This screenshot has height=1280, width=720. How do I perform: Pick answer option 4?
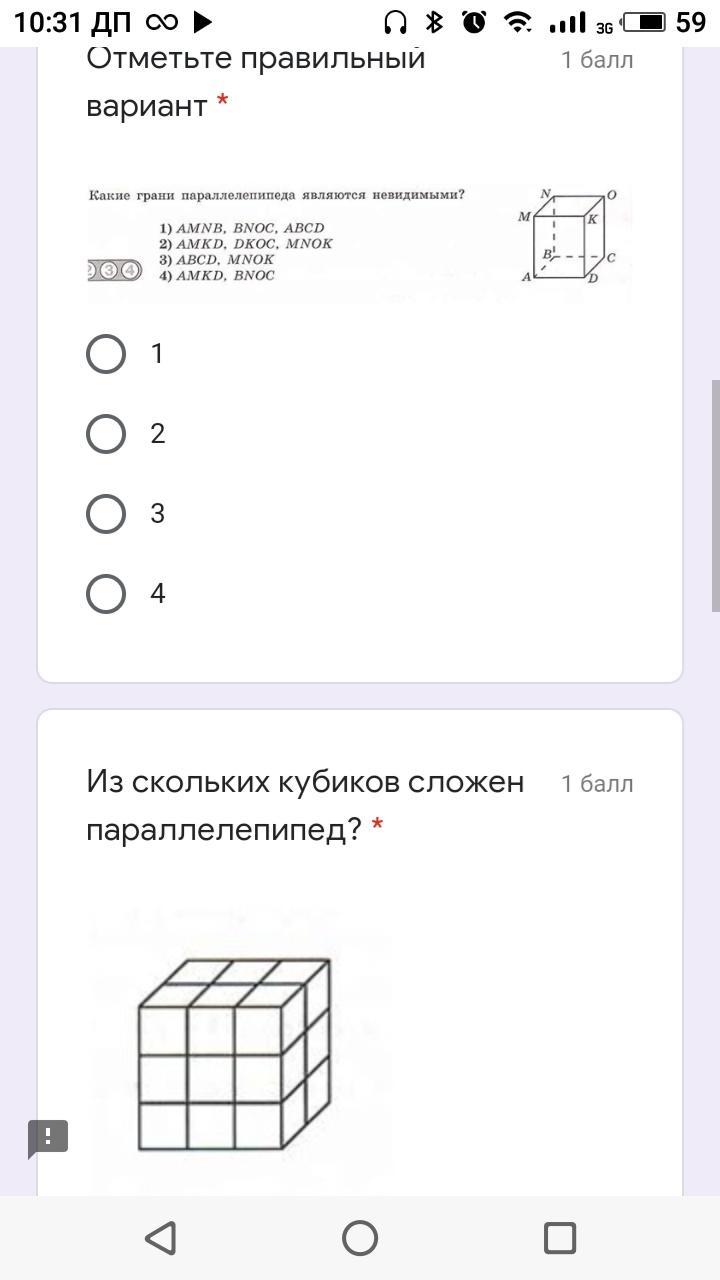[x=106, y=594]
